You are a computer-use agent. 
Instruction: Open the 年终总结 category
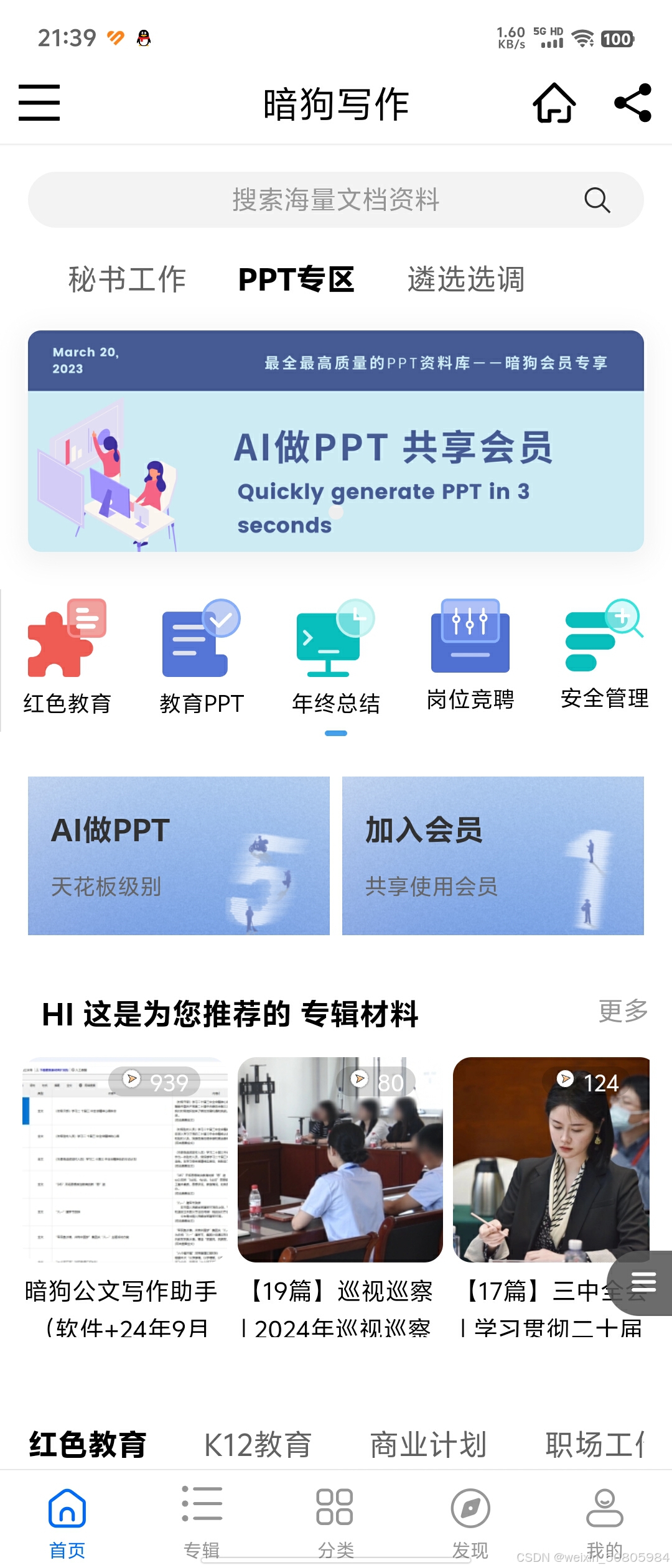click(x=336, y=656)
